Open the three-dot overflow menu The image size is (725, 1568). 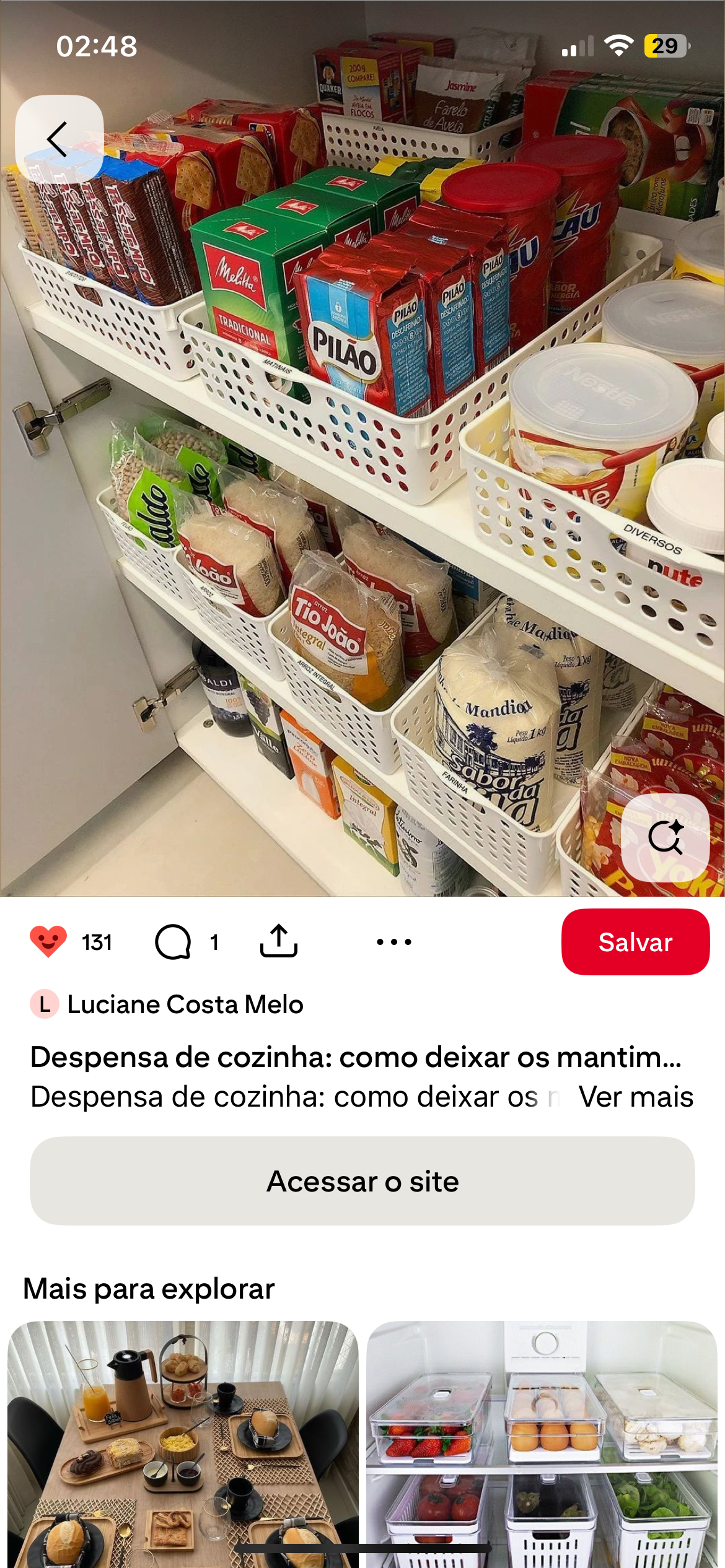[x=394, y=942]
